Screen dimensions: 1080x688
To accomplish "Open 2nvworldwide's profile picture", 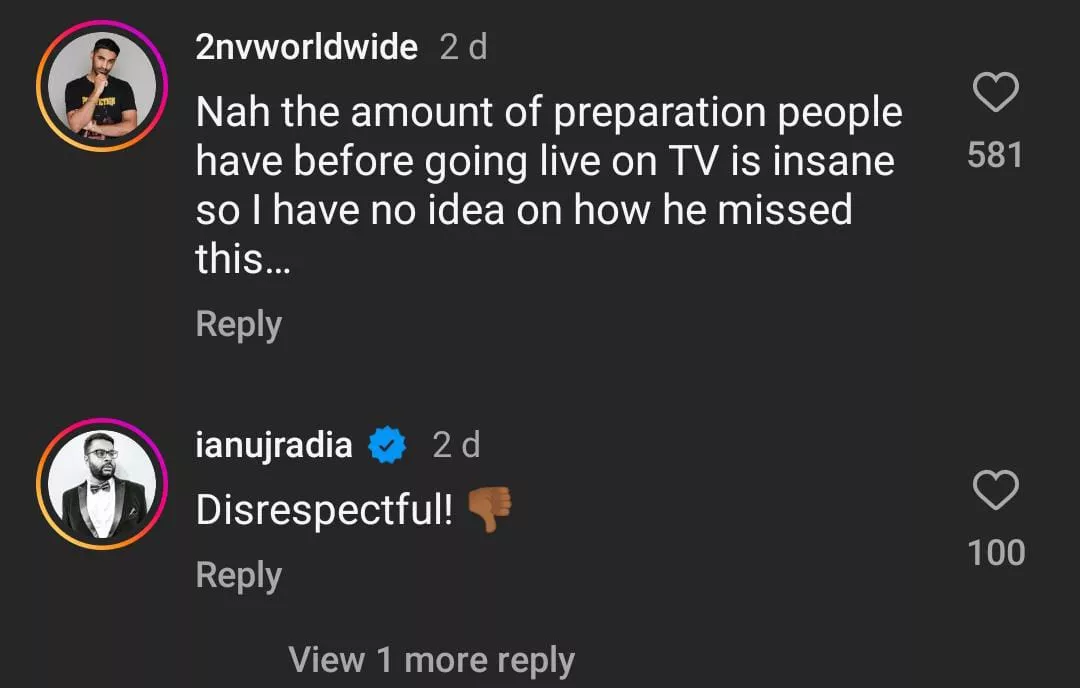I will coord(101,87).
